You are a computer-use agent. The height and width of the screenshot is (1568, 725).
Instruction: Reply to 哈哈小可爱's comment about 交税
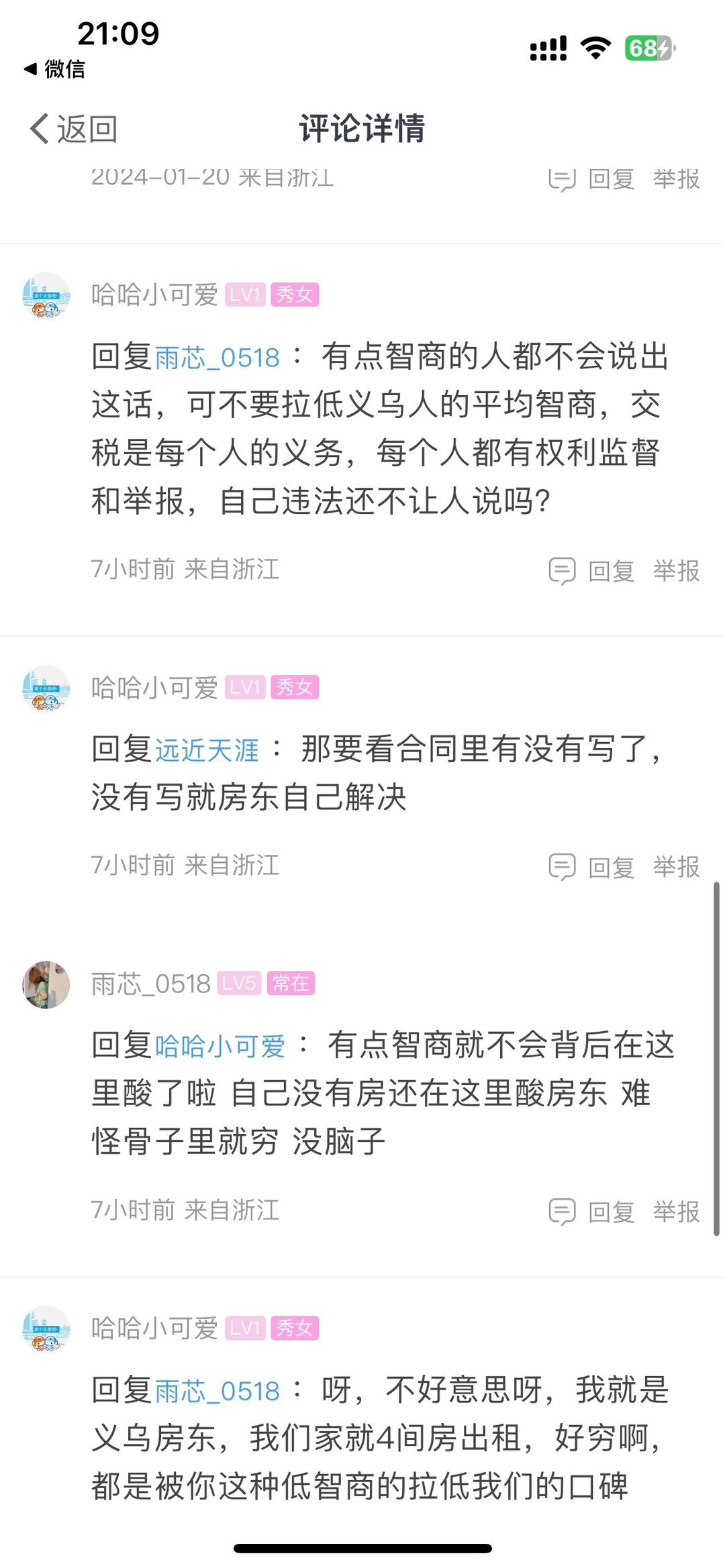[592, 571]
